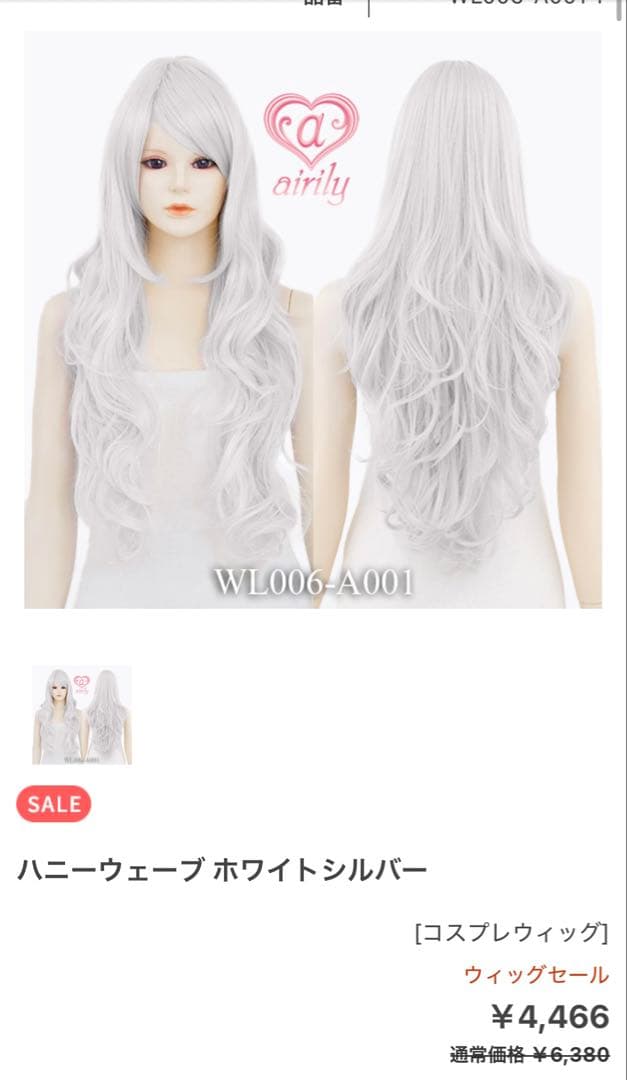Enlarge the main white silver wig image

point(313,320)
